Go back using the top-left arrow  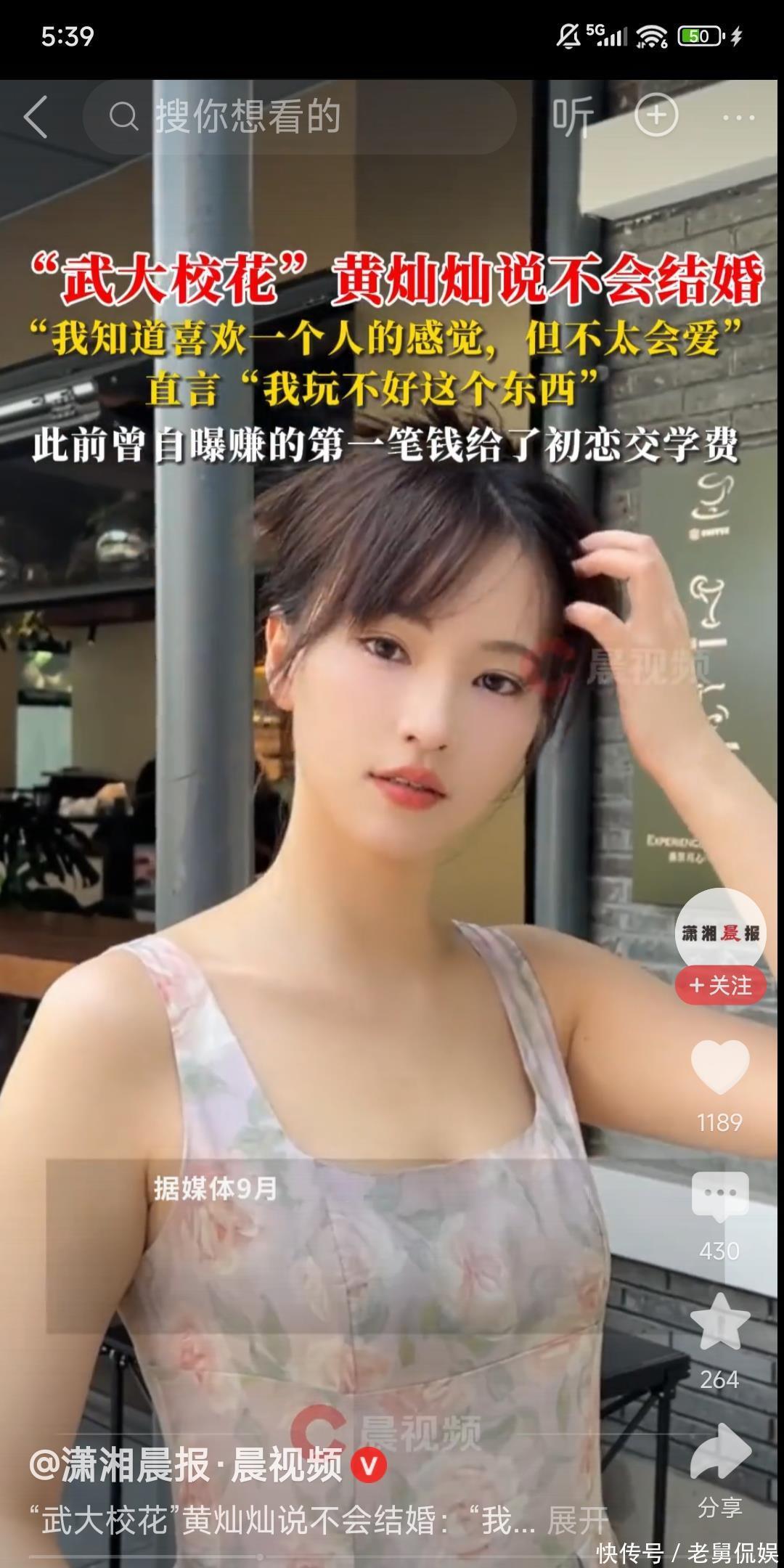pyautogui.click(x=36, y=116)
